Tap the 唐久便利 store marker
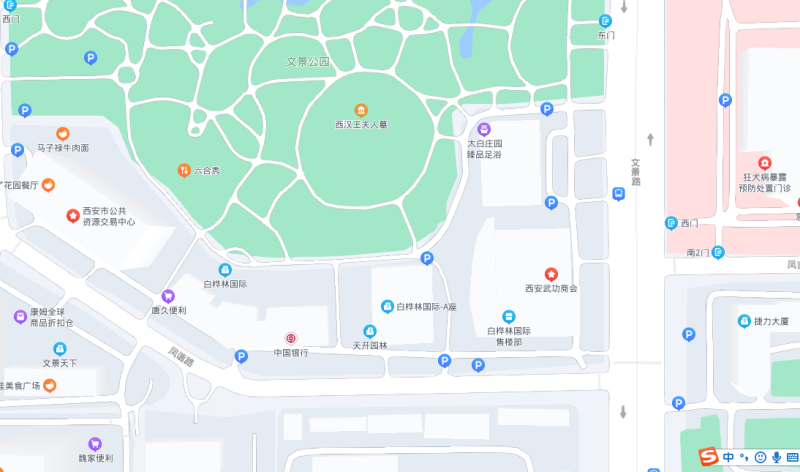The height and width of the screenshot is (472, 800). tap(168, 296)
